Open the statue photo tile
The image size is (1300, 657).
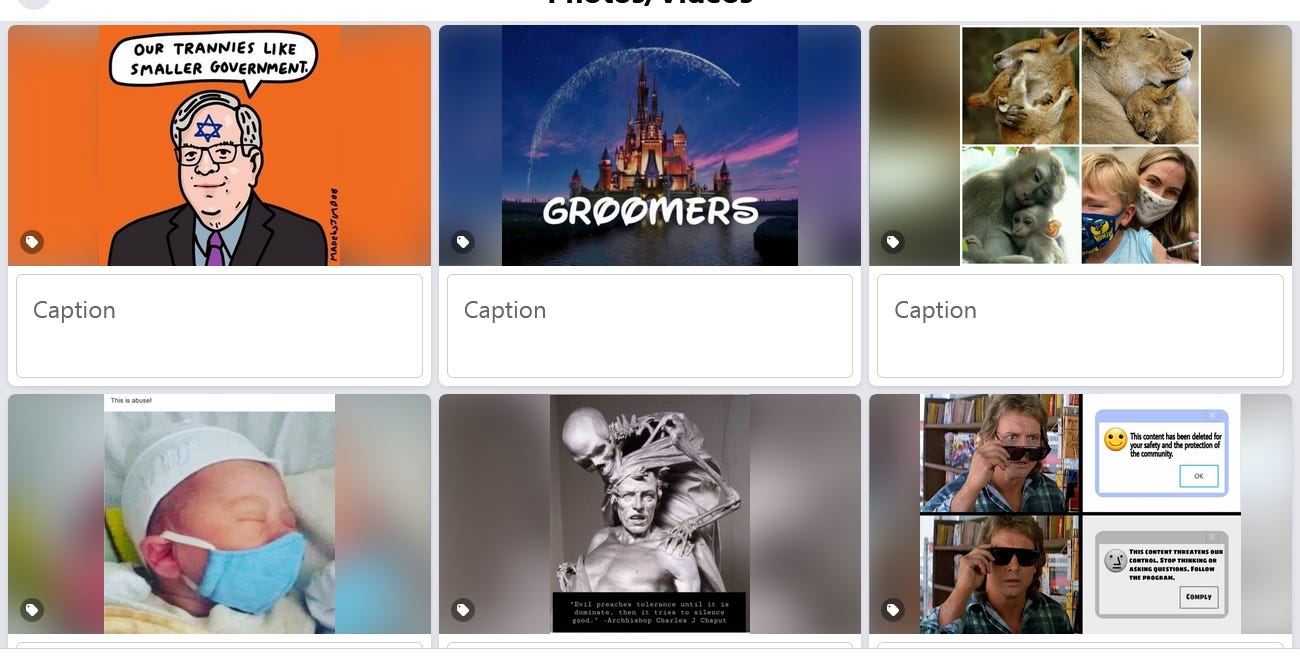click(650, 514)
